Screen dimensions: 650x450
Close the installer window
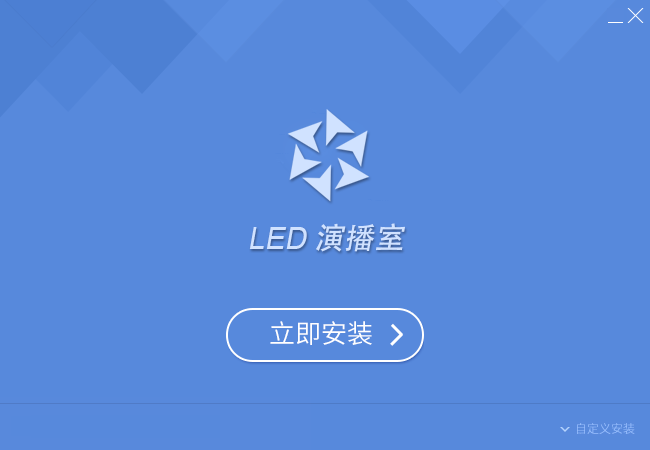point(636,15)
